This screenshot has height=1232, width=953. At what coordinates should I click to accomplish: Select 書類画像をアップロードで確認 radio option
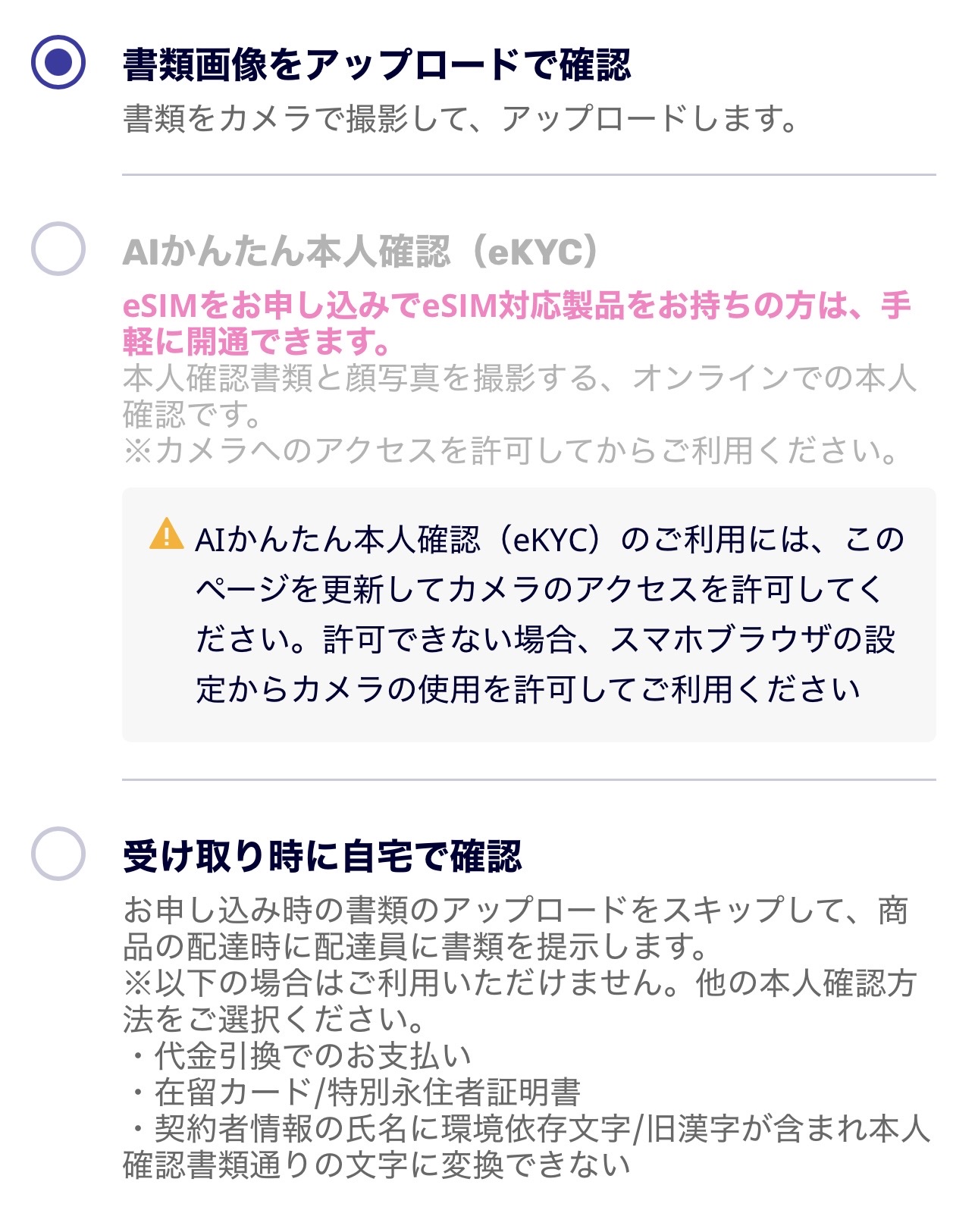coord(58,62)
